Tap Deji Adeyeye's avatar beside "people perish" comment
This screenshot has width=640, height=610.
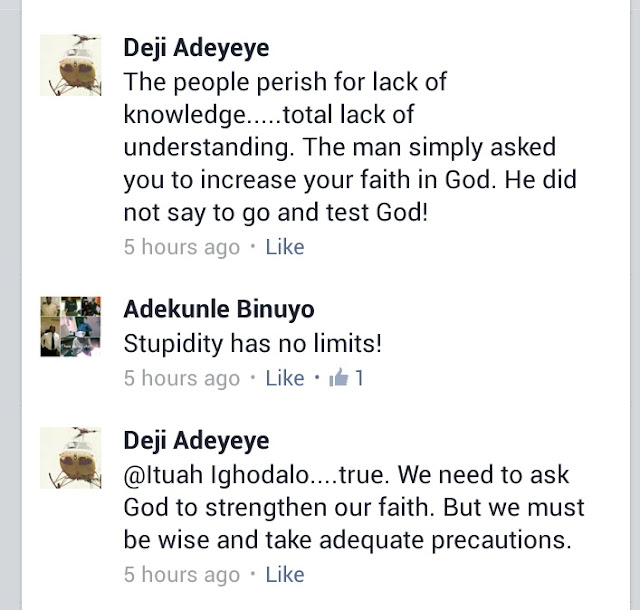click(72, 64)
